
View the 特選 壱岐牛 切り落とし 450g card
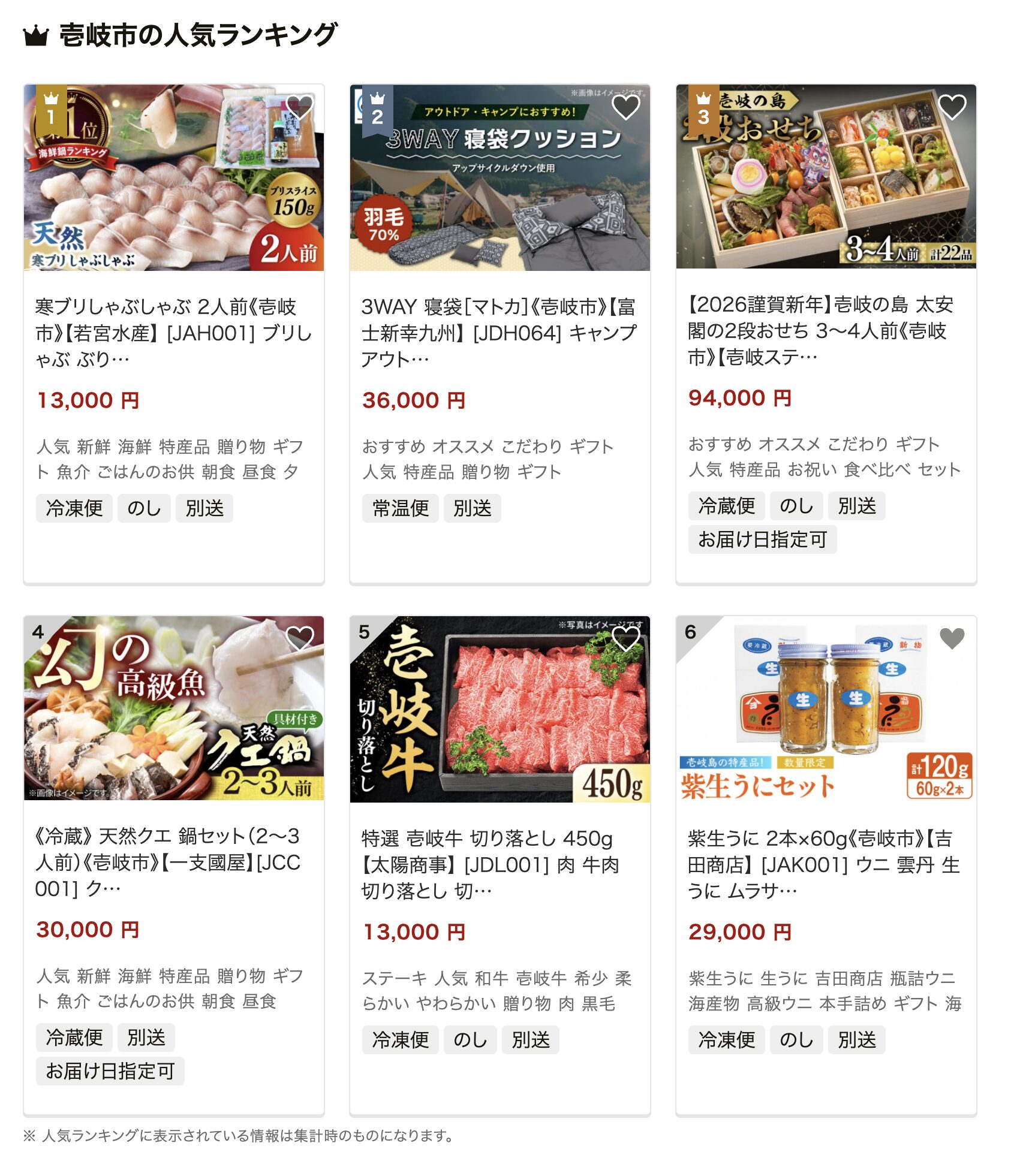499,864
